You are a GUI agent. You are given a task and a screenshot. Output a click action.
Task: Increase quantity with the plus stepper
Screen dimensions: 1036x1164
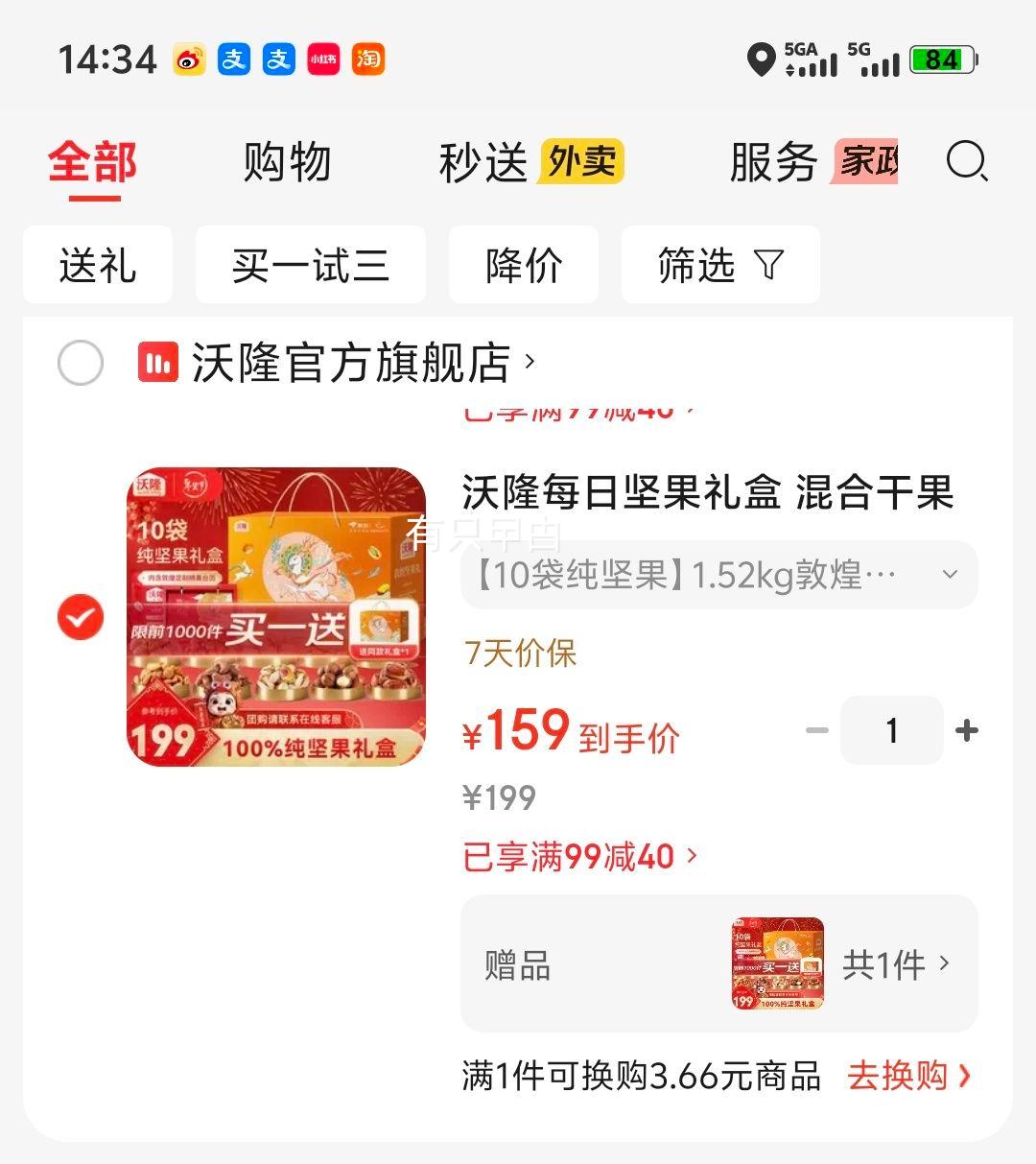pyautogui.click(x=967, y=730)
